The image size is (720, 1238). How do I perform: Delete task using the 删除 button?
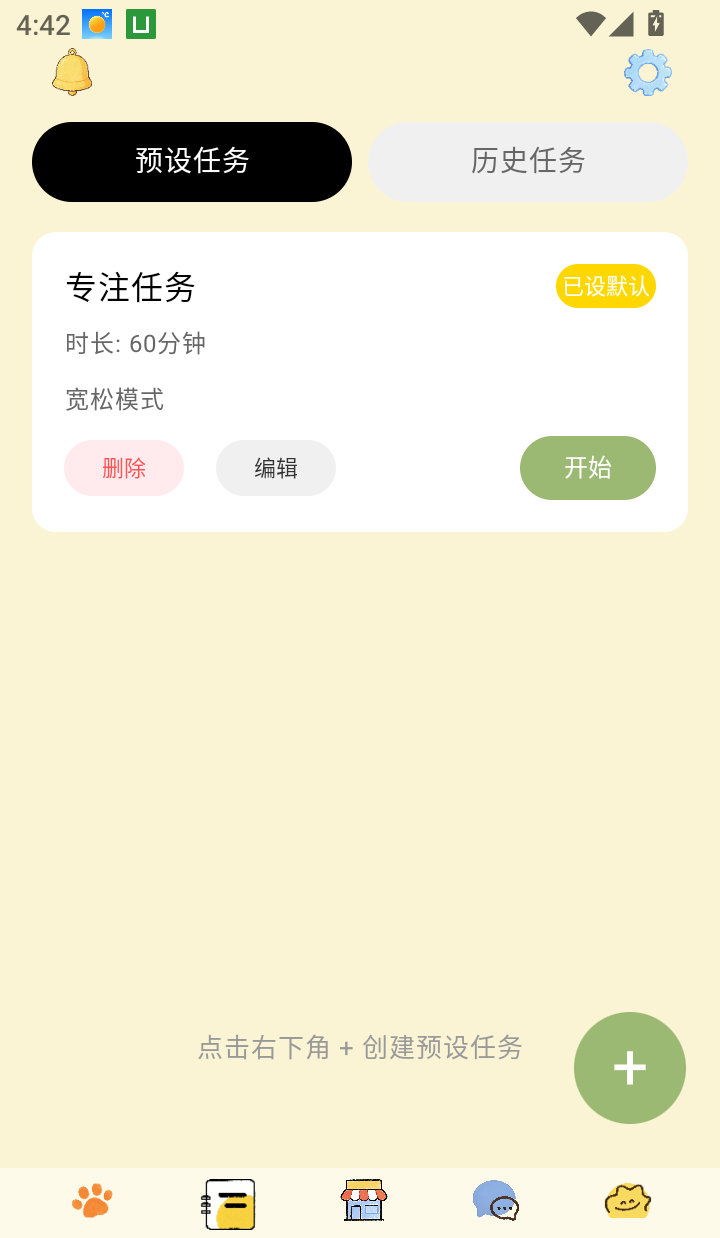click(124, 467)
